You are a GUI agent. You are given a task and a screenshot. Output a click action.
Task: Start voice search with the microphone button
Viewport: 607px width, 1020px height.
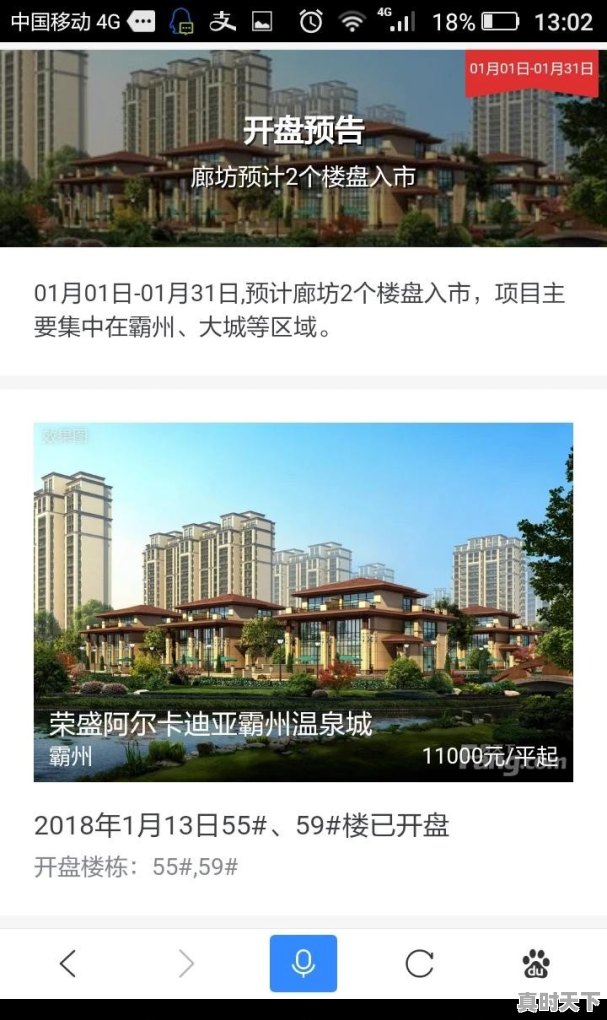point(303,963)
